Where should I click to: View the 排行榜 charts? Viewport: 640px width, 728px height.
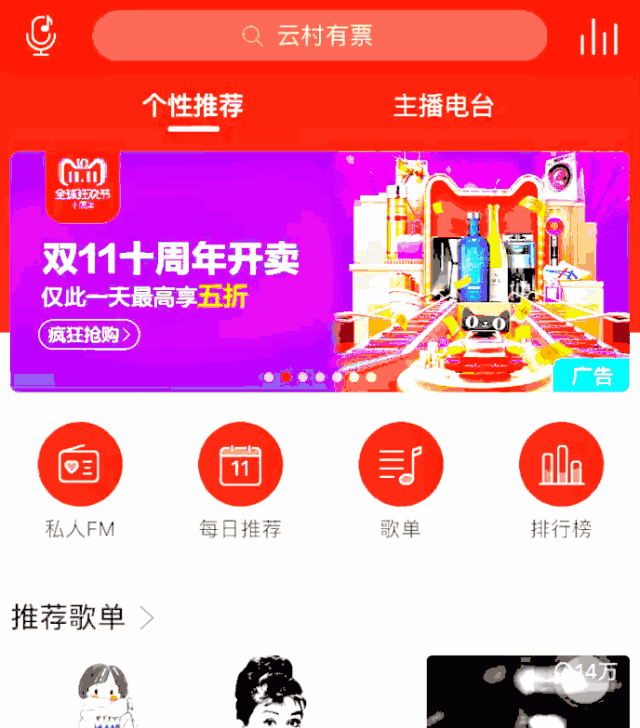pos(561,467)
